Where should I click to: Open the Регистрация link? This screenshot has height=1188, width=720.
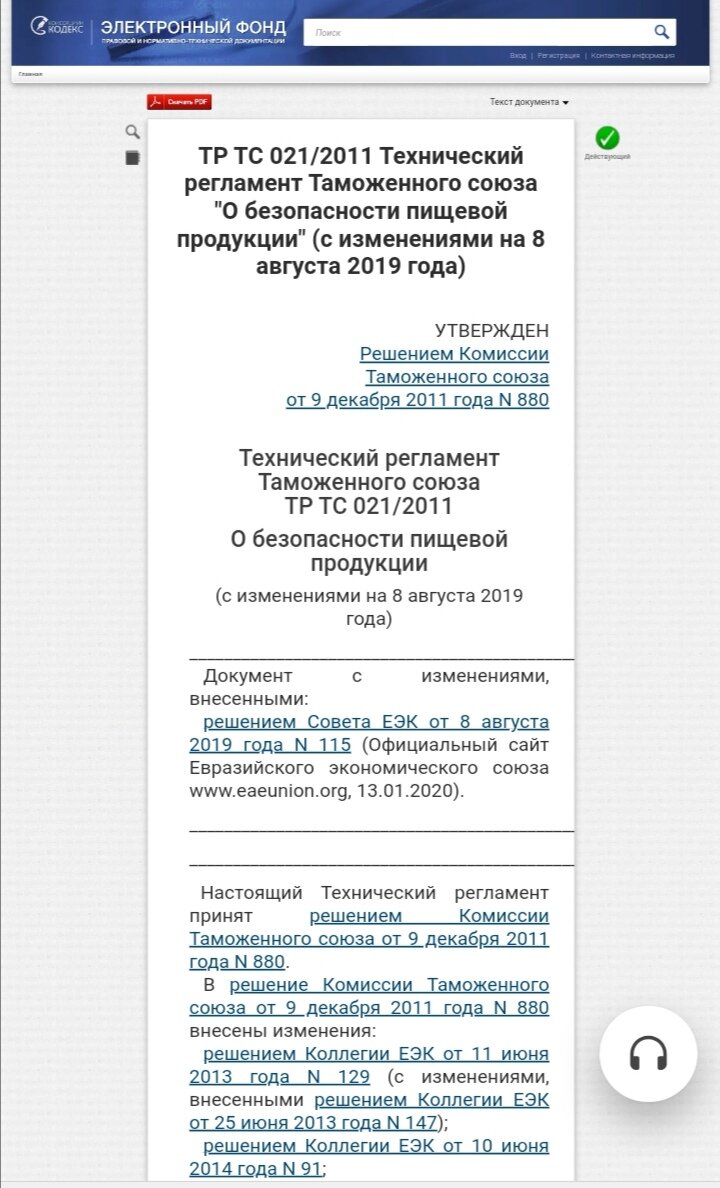point(556,57)
